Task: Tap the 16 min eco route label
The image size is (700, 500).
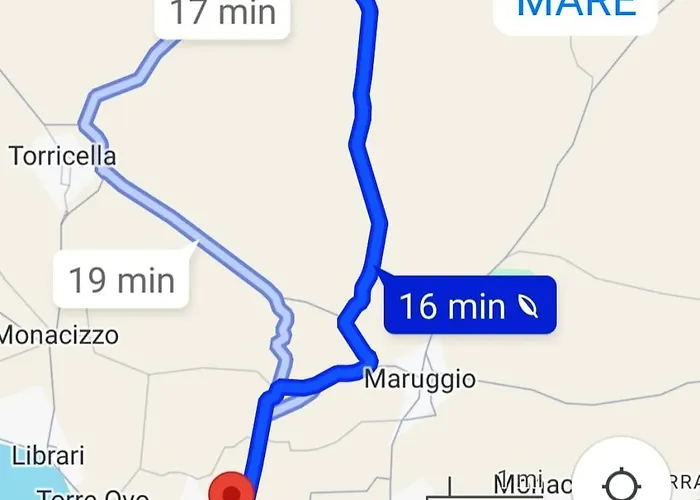Action: (468, 305)
